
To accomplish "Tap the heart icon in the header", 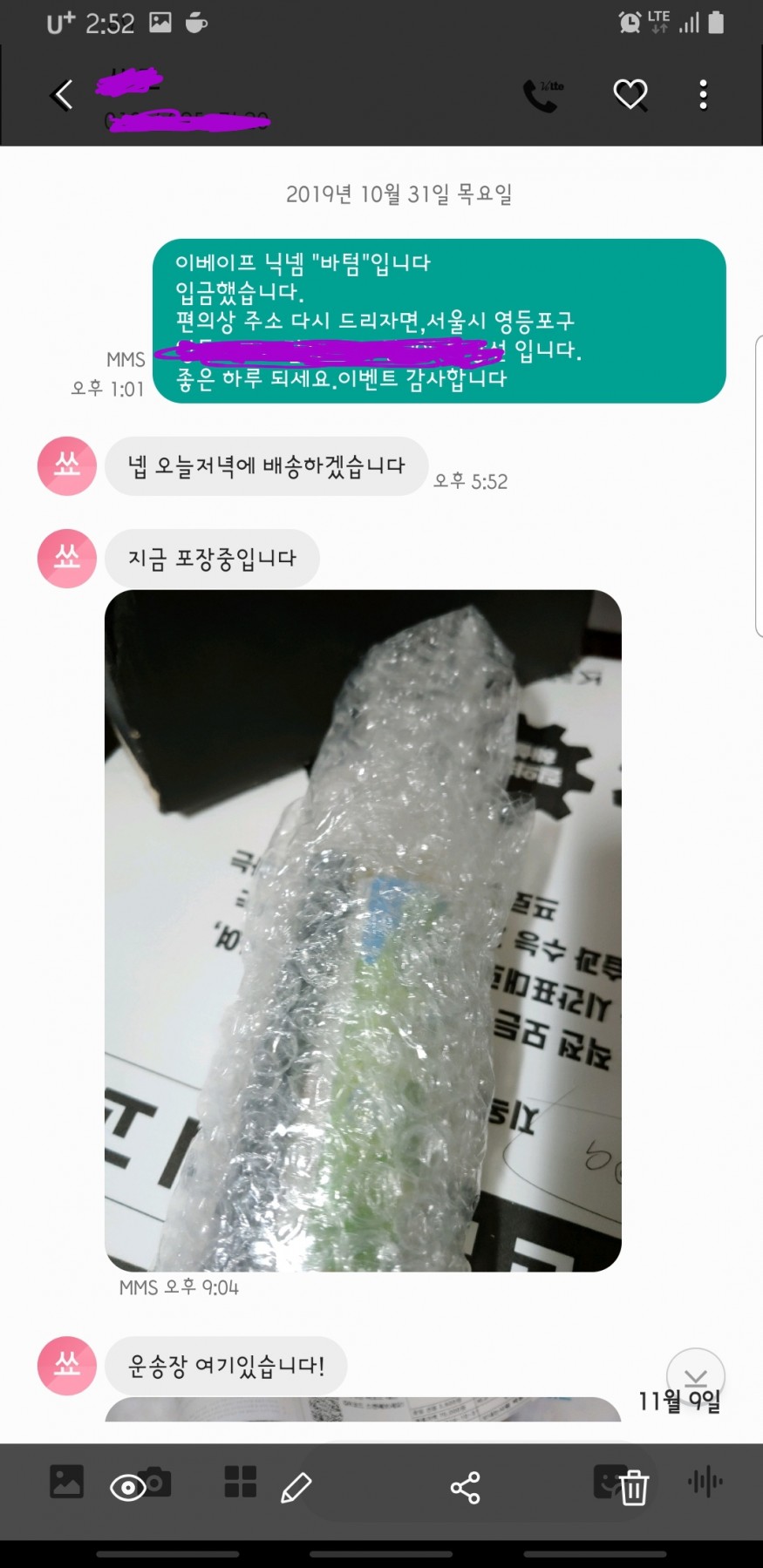I will pos(630,94).
